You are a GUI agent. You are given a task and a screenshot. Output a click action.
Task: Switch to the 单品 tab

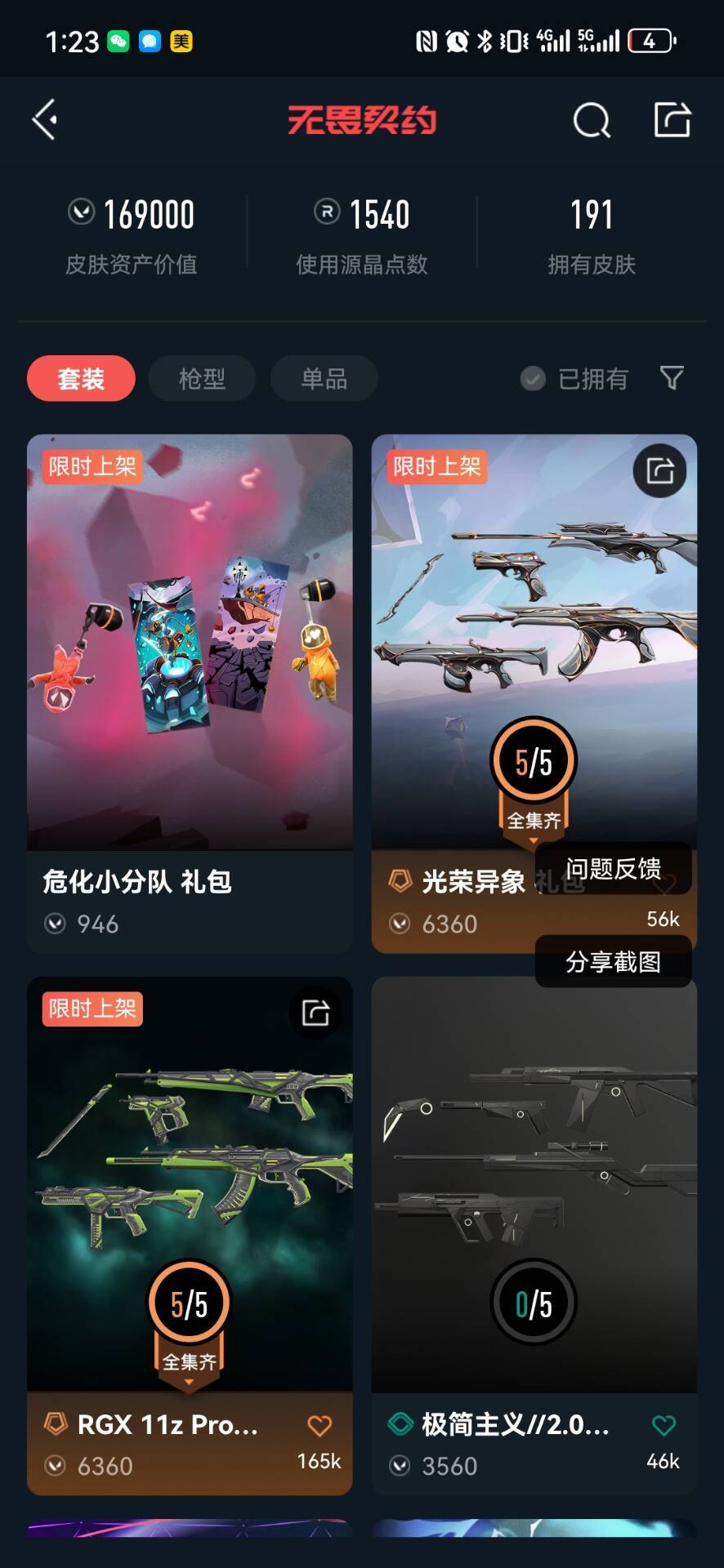coord(324,378)
